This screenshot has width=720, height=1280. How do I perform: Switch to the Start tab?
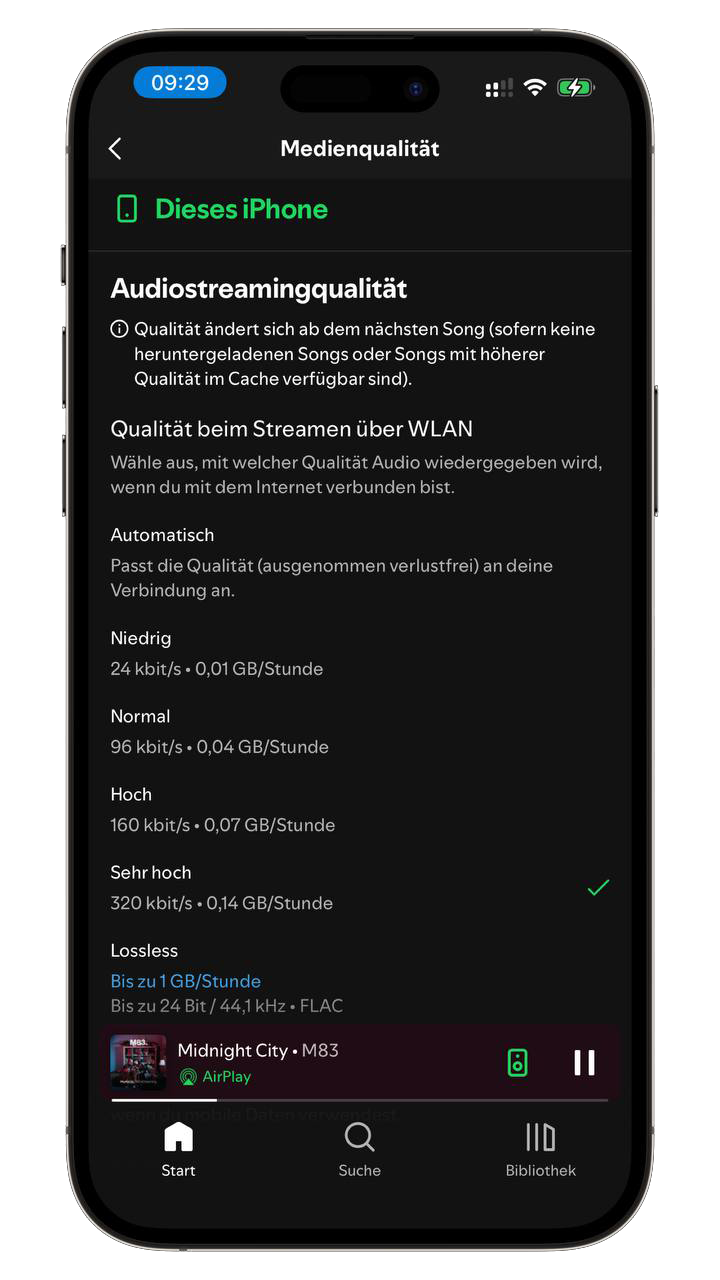(178, 1149)
